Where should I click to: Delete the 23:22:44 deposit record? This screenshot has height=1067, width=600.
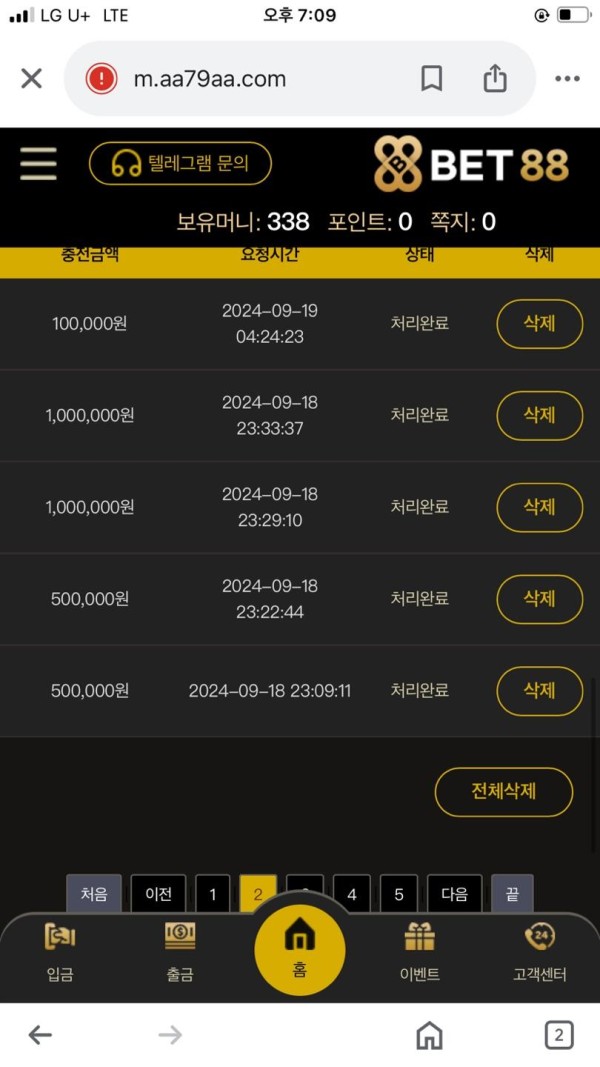click(539, 599)
